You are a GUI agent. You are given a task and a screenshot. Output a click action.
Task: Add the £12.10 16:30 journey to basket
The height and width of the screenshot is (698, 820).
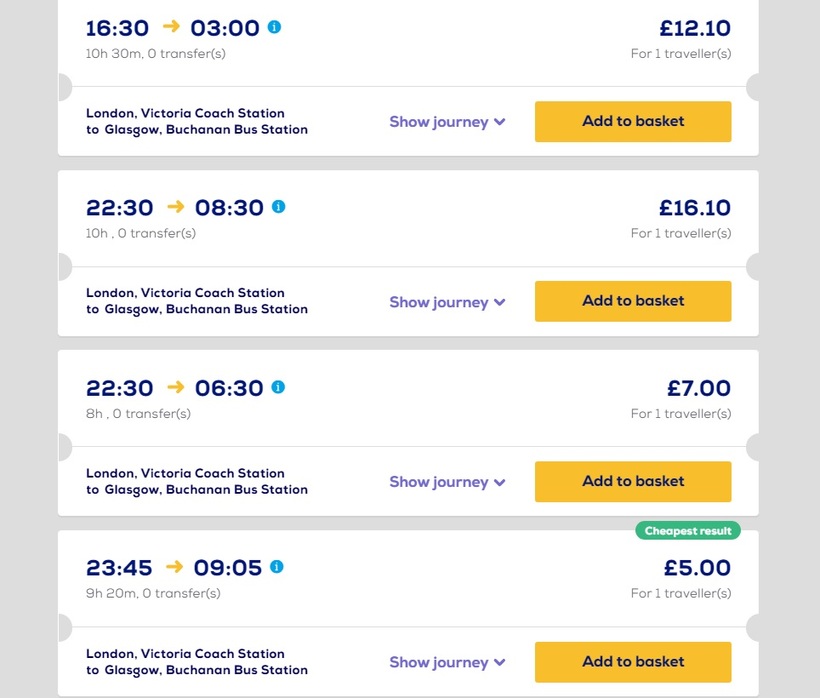(x=633, y=121)
